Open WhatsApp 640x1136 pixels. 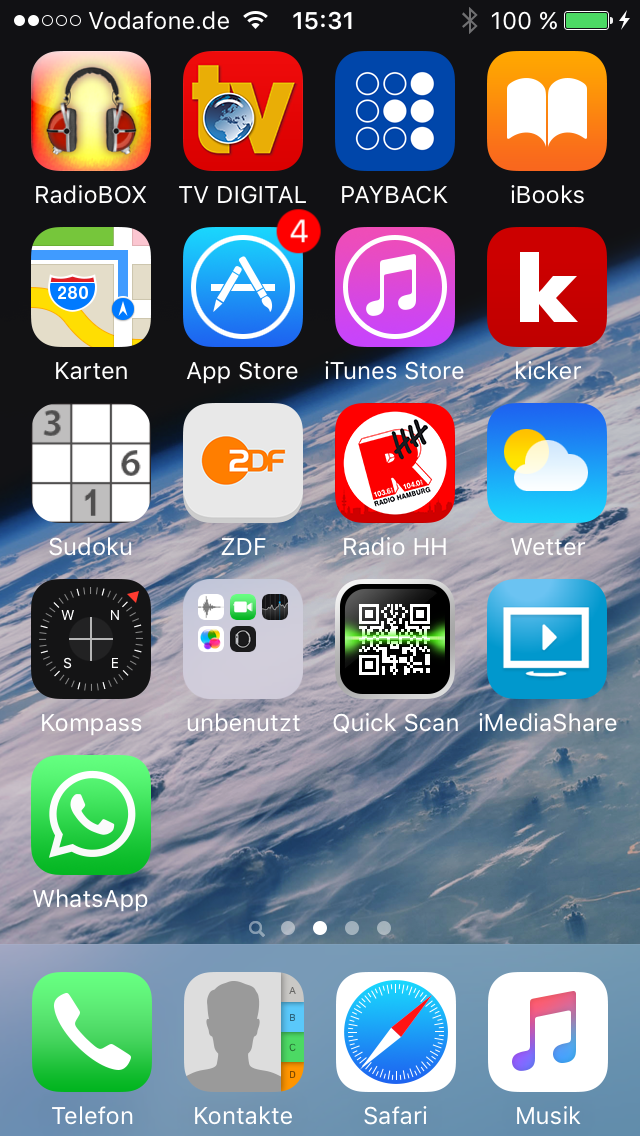[x=91, y=815]
